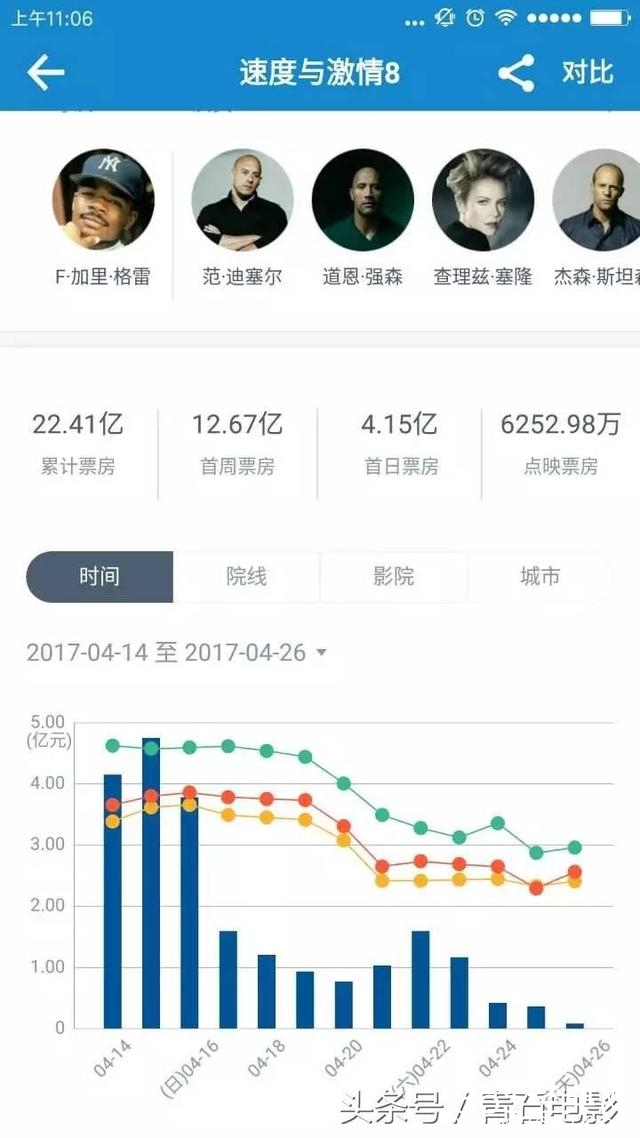Open the 2017-04-14 至 2017-04-26 date range dropdown
This screenshot has height=1138, width=640.
click(x=177, y=653)
